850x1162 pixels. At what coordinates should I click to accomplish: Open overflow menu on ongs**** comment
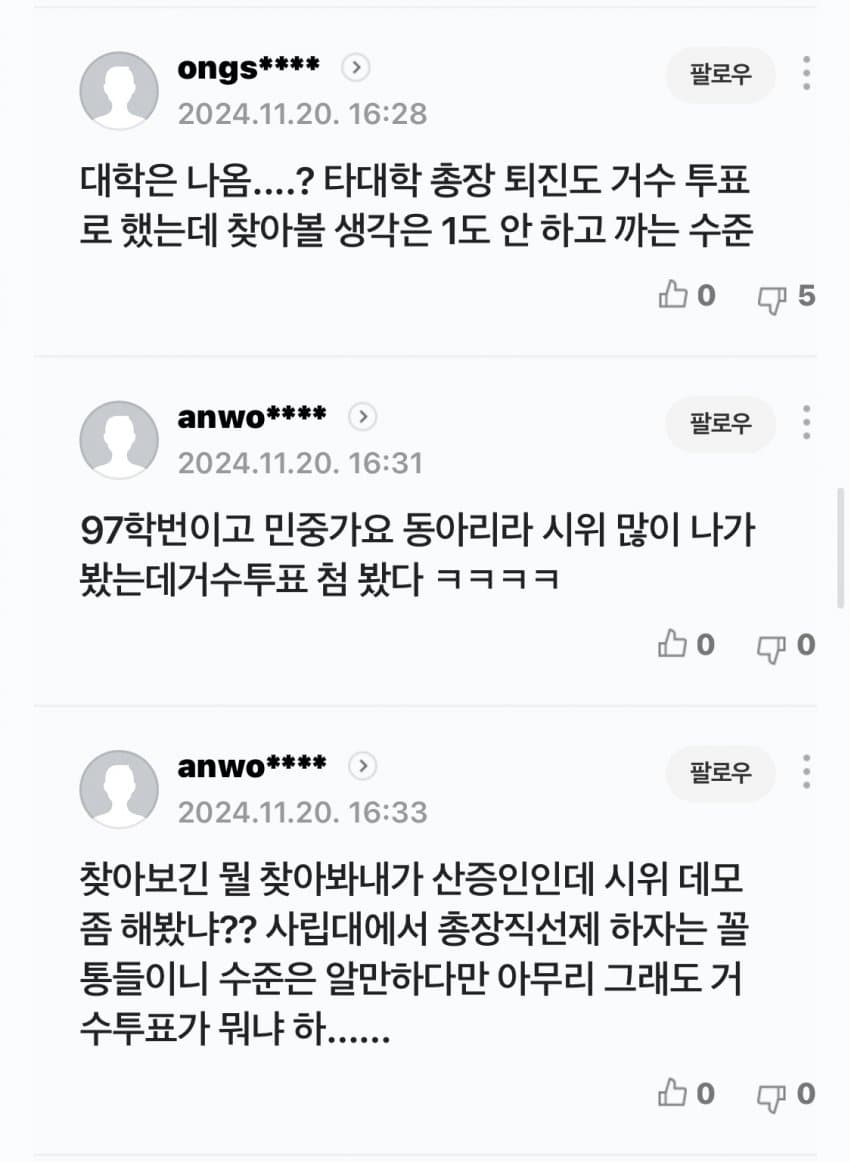point(806,74)
